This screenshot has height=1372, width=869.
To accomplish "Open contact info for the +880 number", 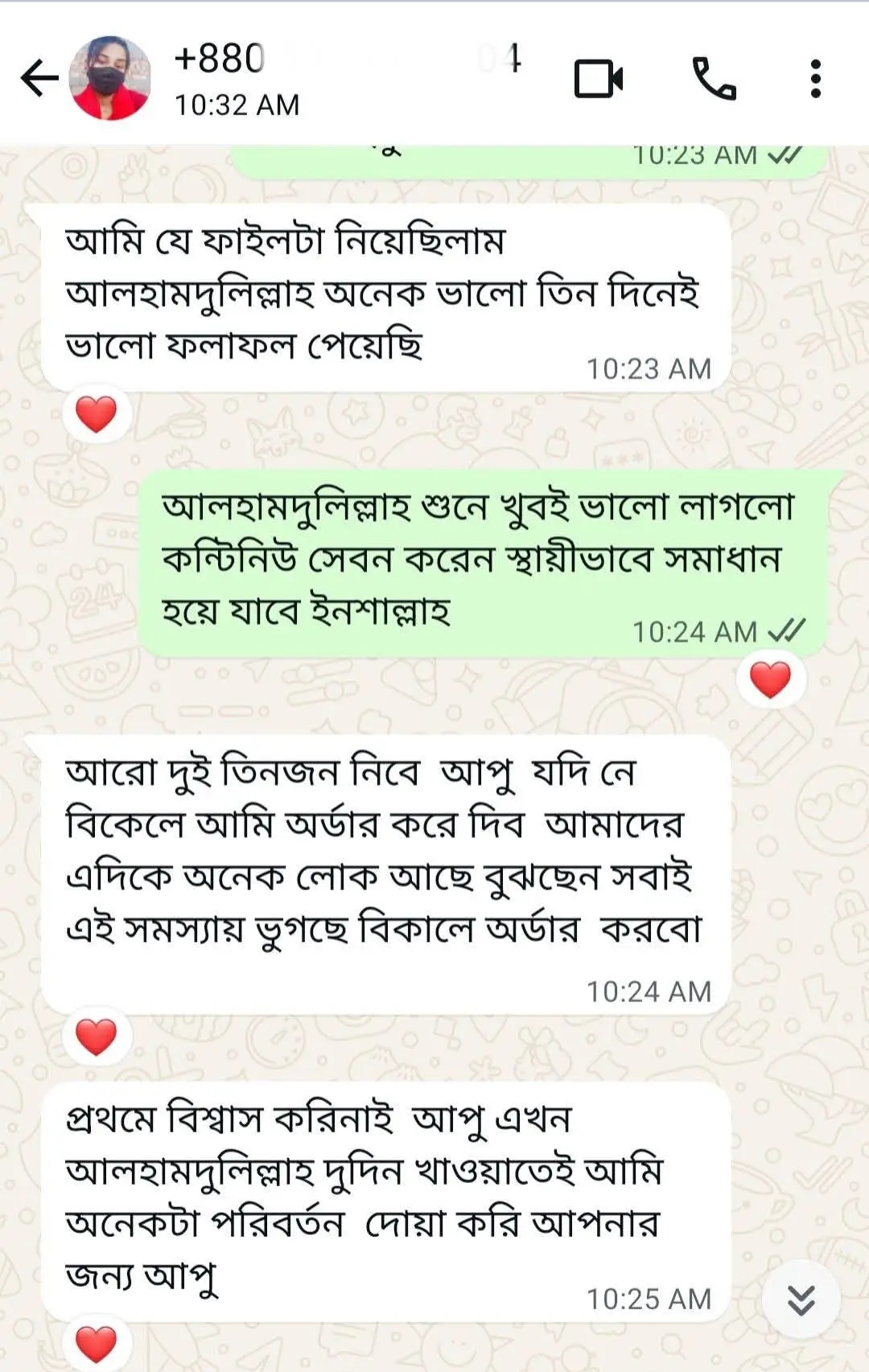I will tap(322, 79).
